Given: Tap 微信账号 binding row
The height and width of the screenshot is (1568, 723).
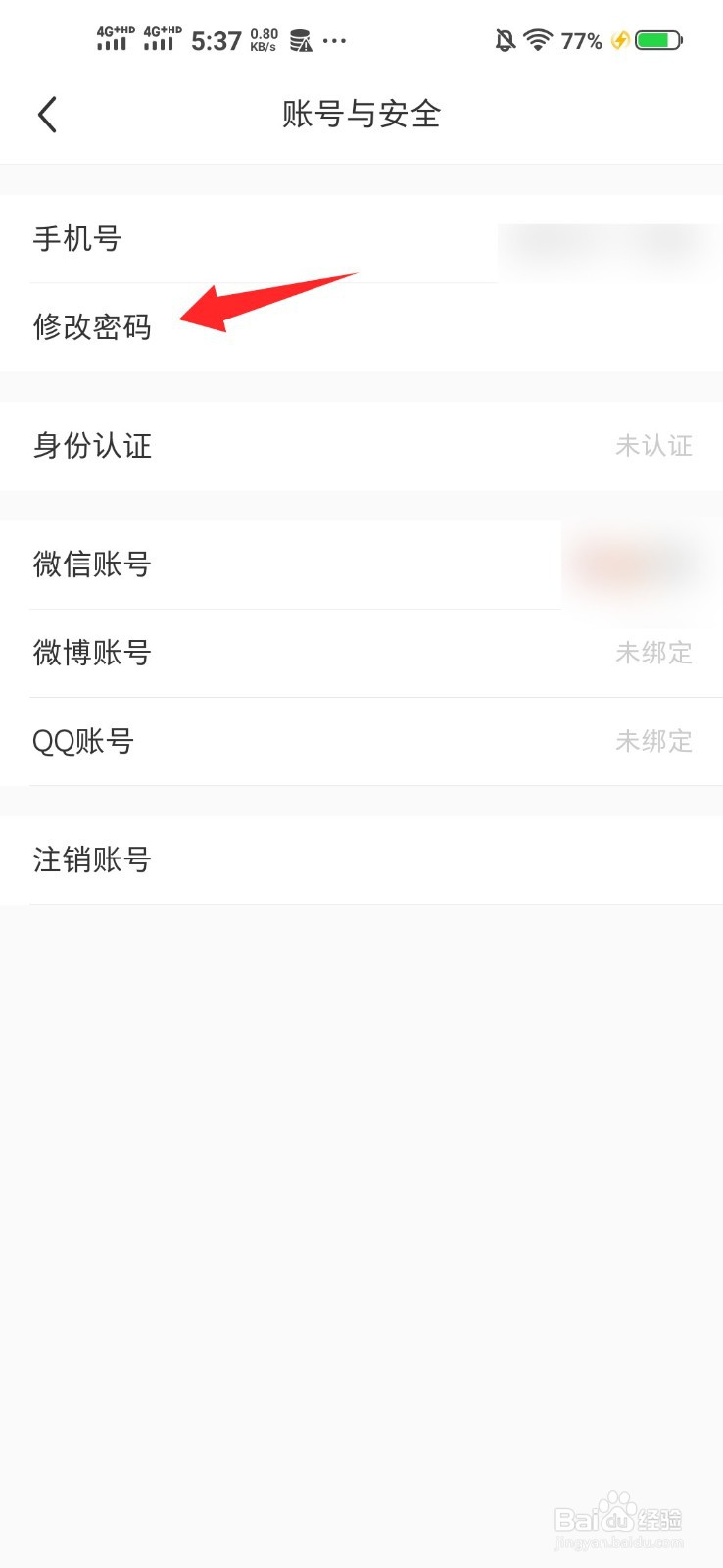Looking at the screenshot, I should (90, 565).
